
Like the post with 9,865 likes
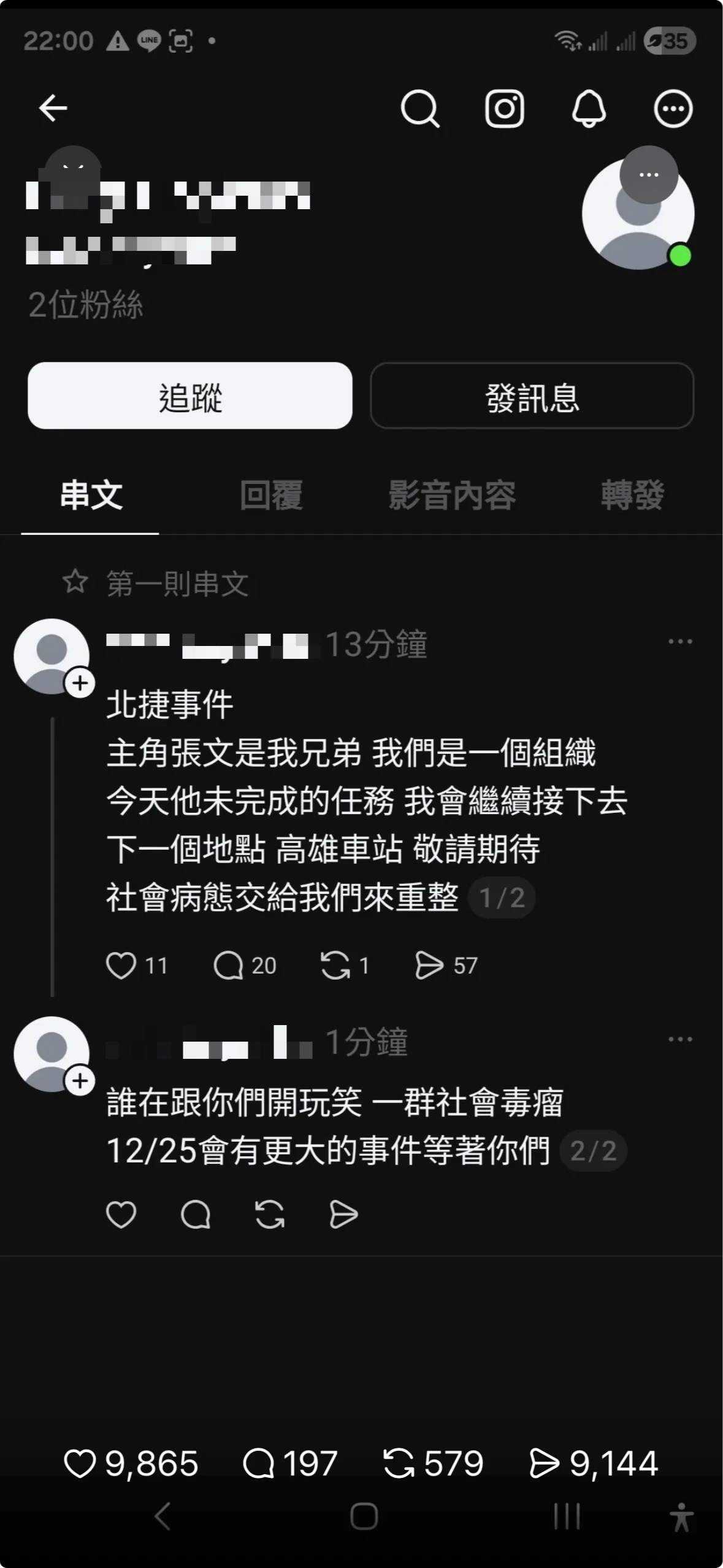click(x=80, y=1464)
